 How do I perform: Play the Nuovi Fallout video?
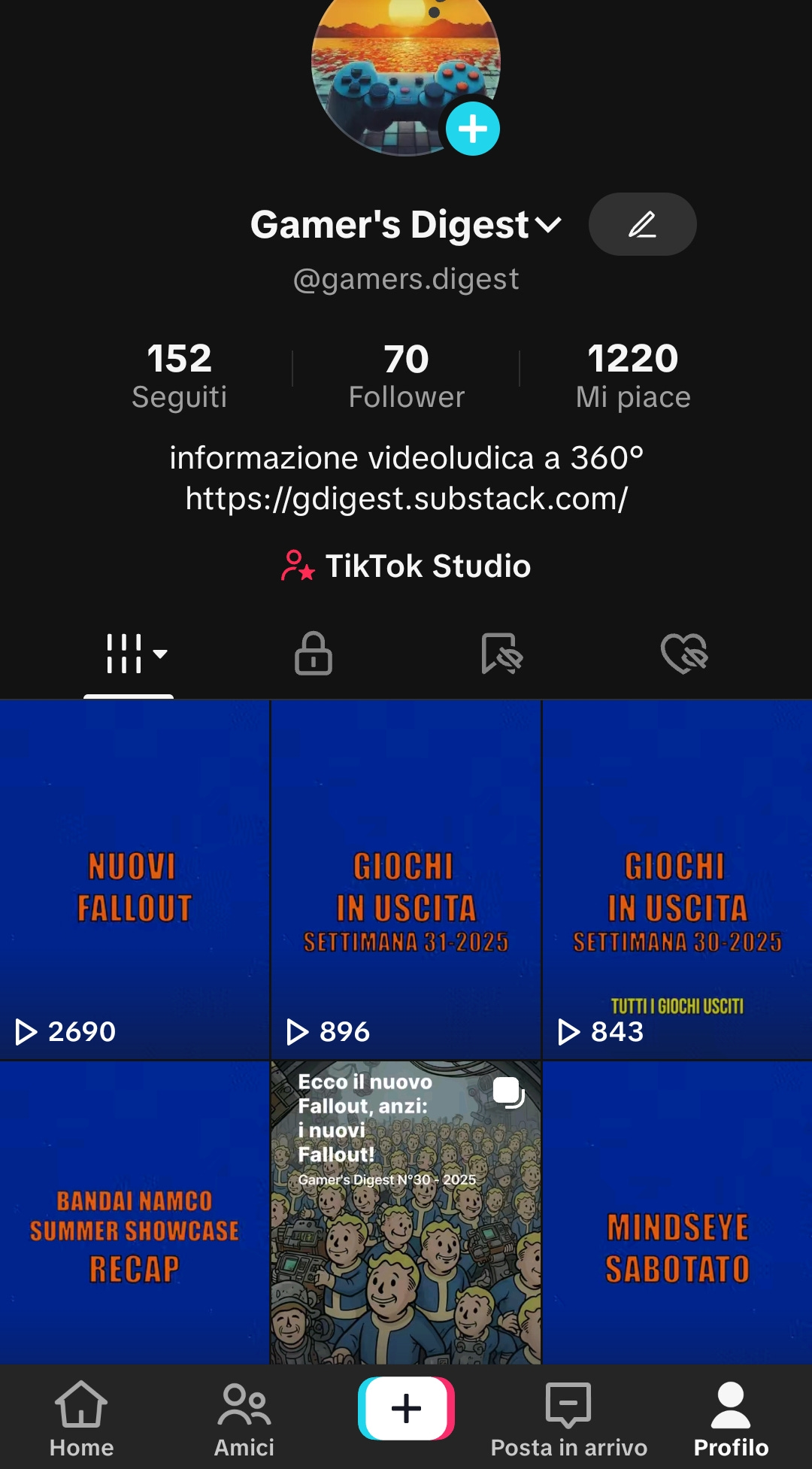[135, 880]
